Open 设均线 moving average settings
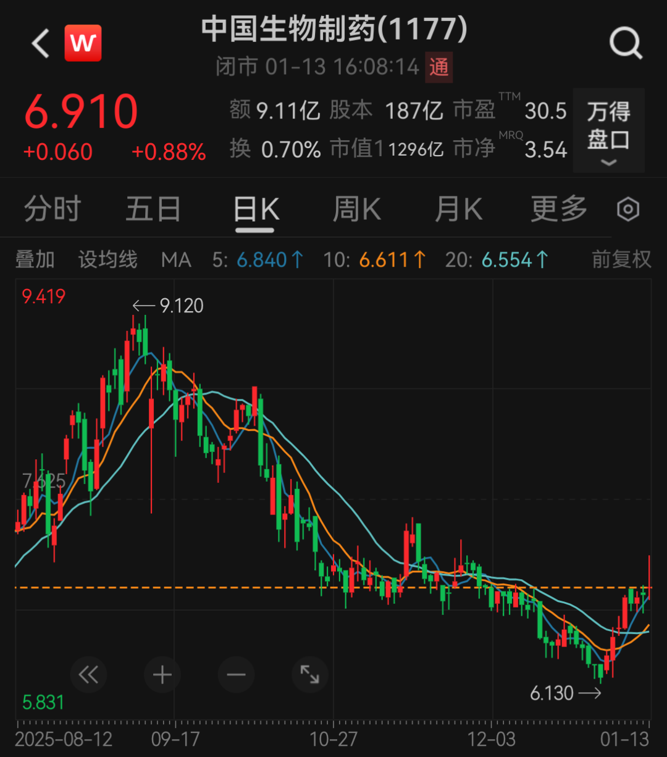667x757 pixels. click(x=108, y=260)
